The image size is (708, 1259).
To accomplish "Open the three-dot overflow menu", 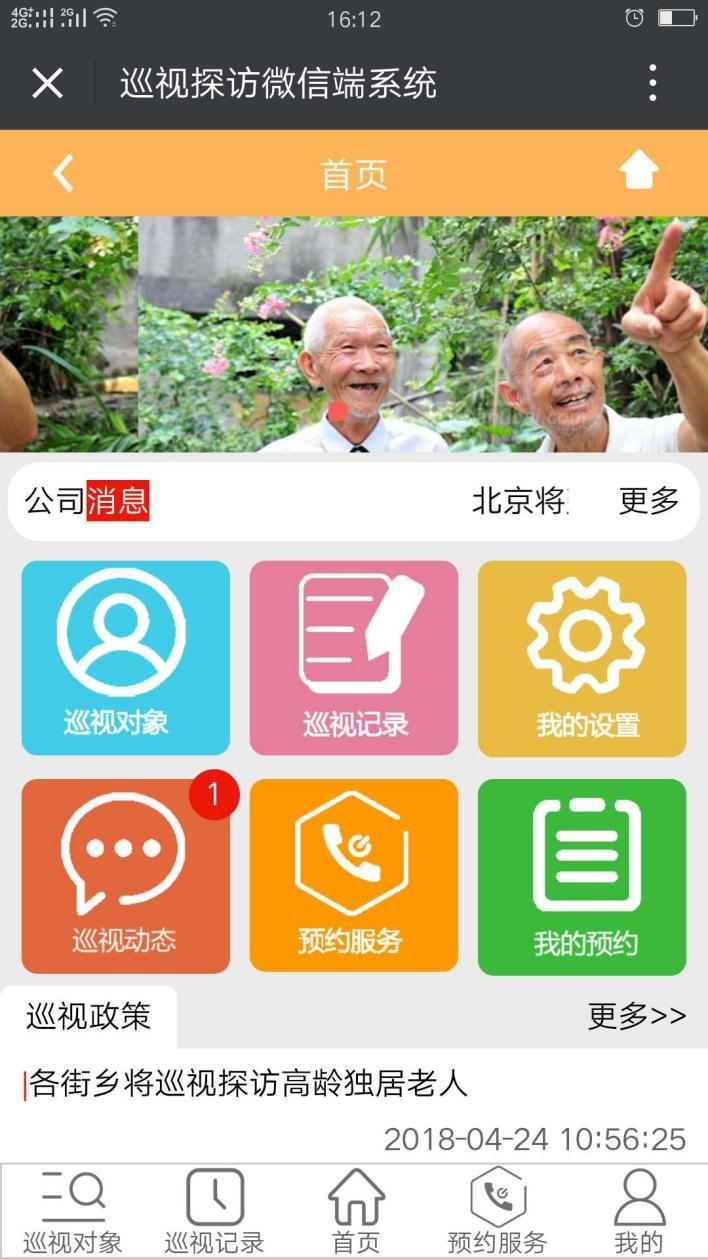I will point(652,83).
